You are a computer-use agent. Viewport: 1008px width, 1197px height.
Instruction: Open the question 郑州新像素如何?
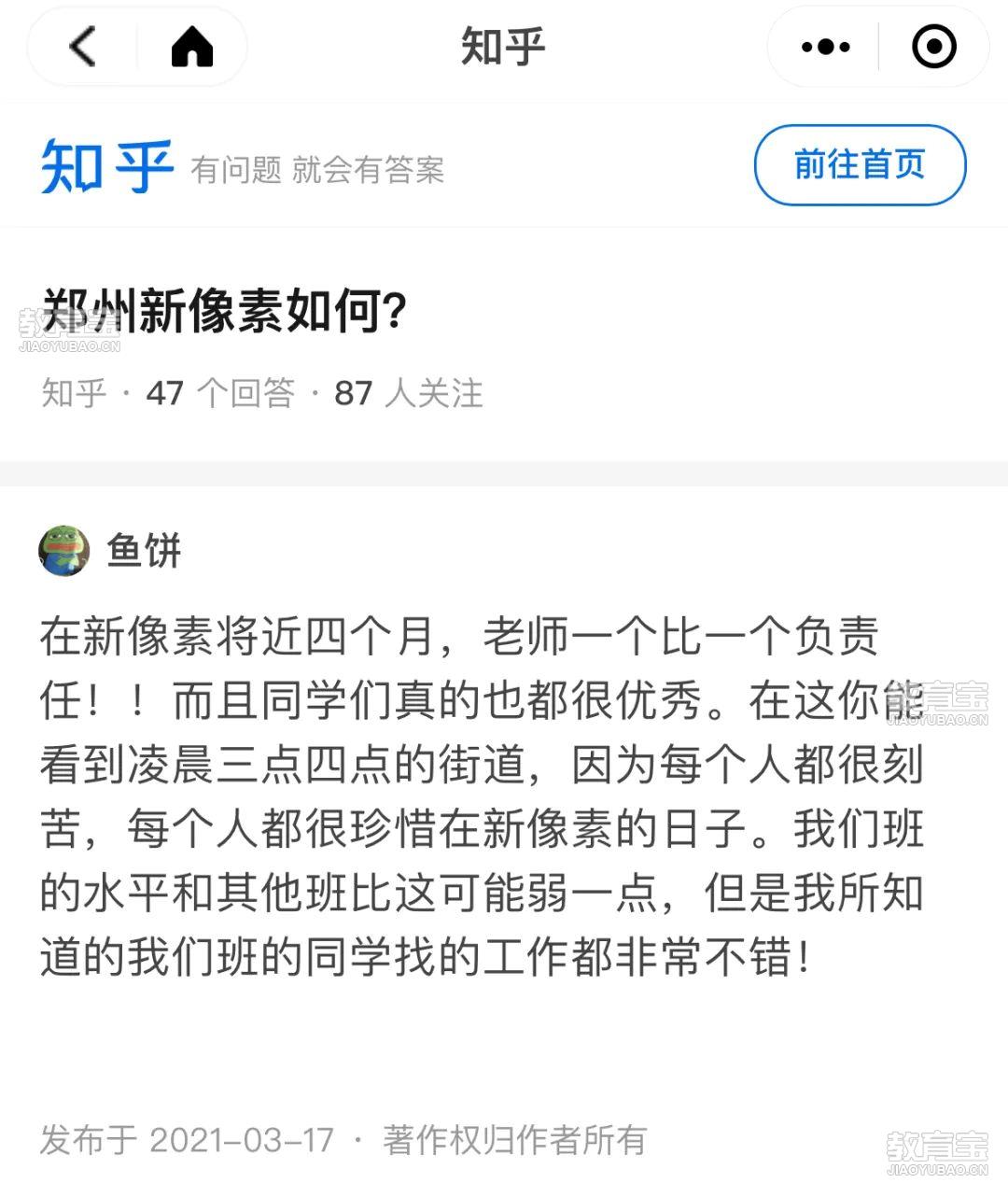pos(224,312)
